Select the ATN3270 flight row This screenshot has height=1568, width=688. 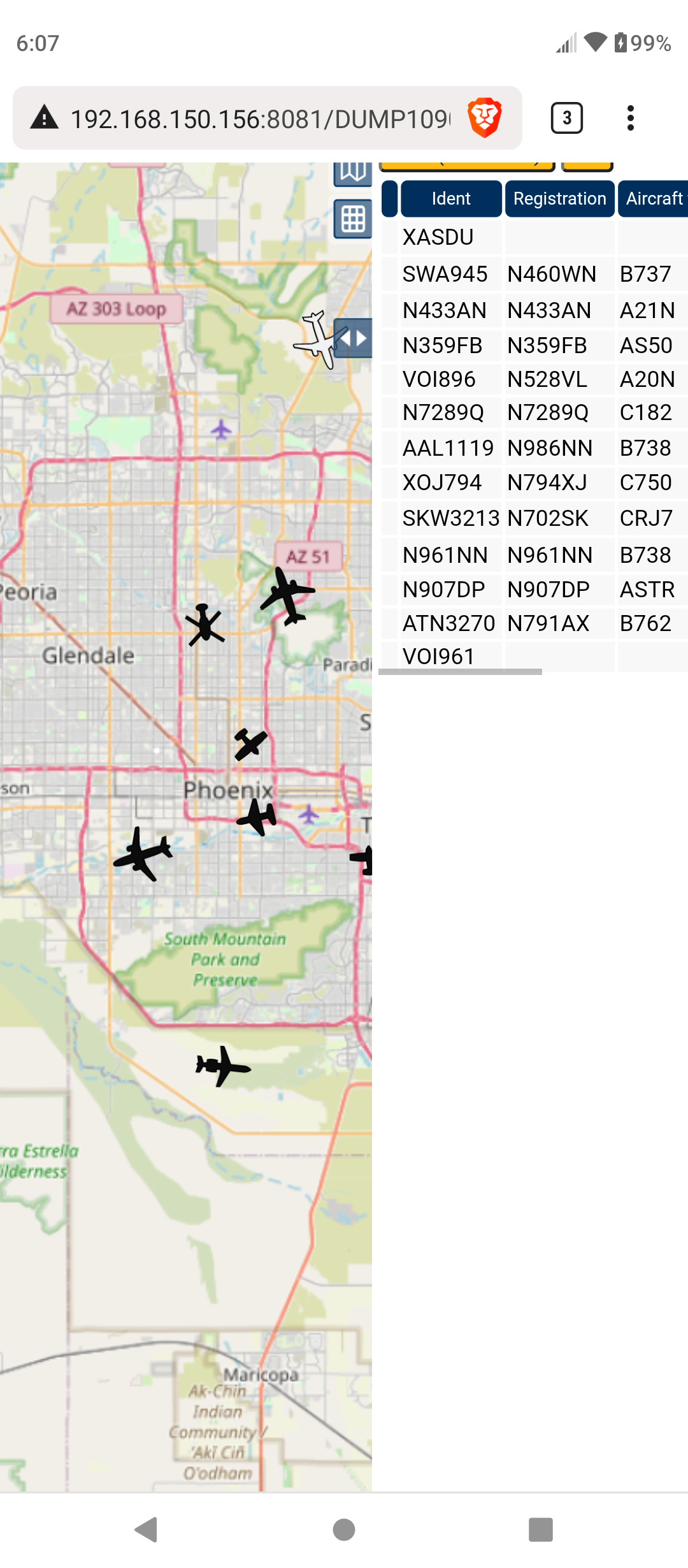[x=534, y=623]
